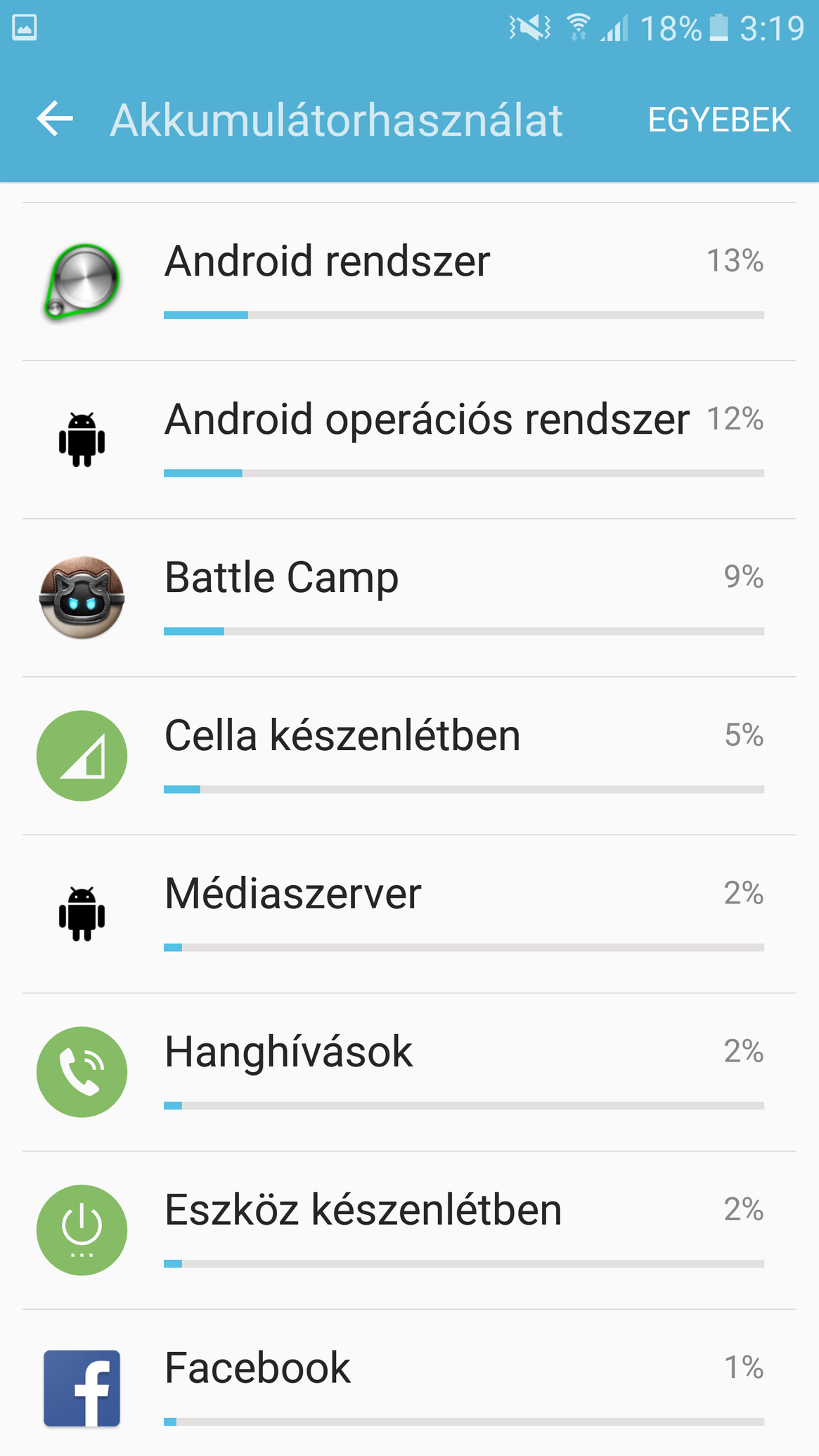Viewport: 819px width, 1456px height.
Task: Show Hanghívások battery usage
Action: [x=409, y=1073]
